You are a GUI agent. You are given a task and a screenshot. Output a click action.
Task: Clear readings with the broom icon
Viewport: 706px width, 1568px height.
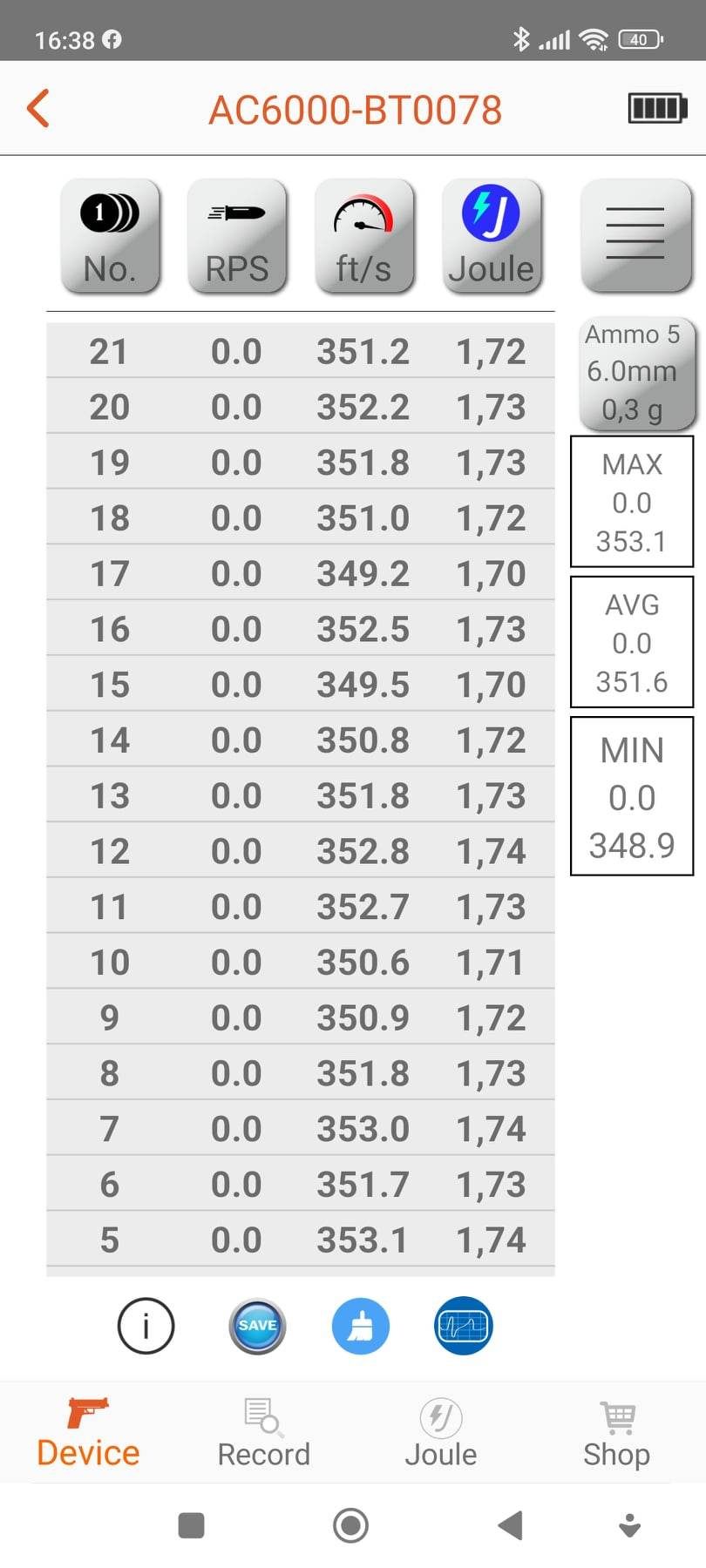[x=360, y=1326]
